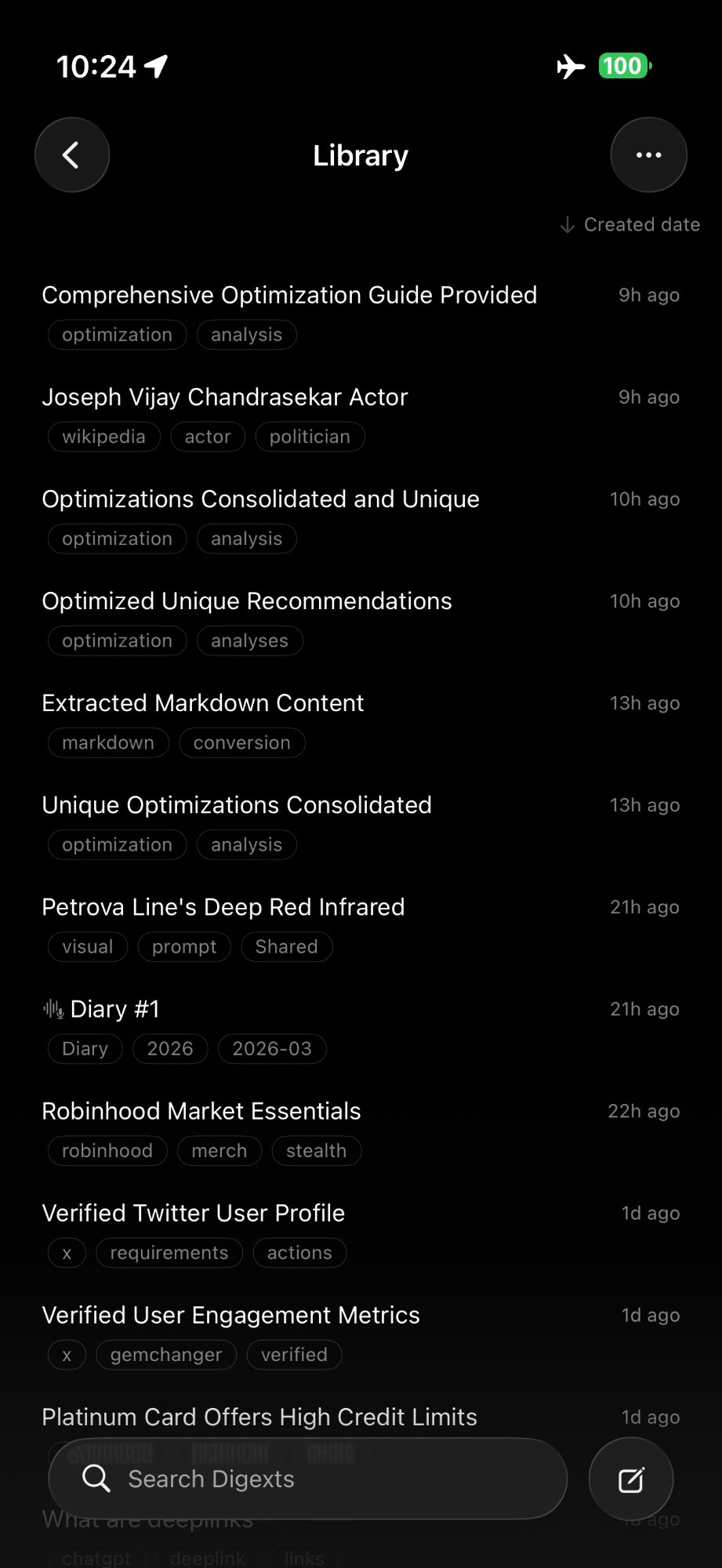
Task: Open Comprehensive Optimization Guide Provided
Action: point(289,296)
